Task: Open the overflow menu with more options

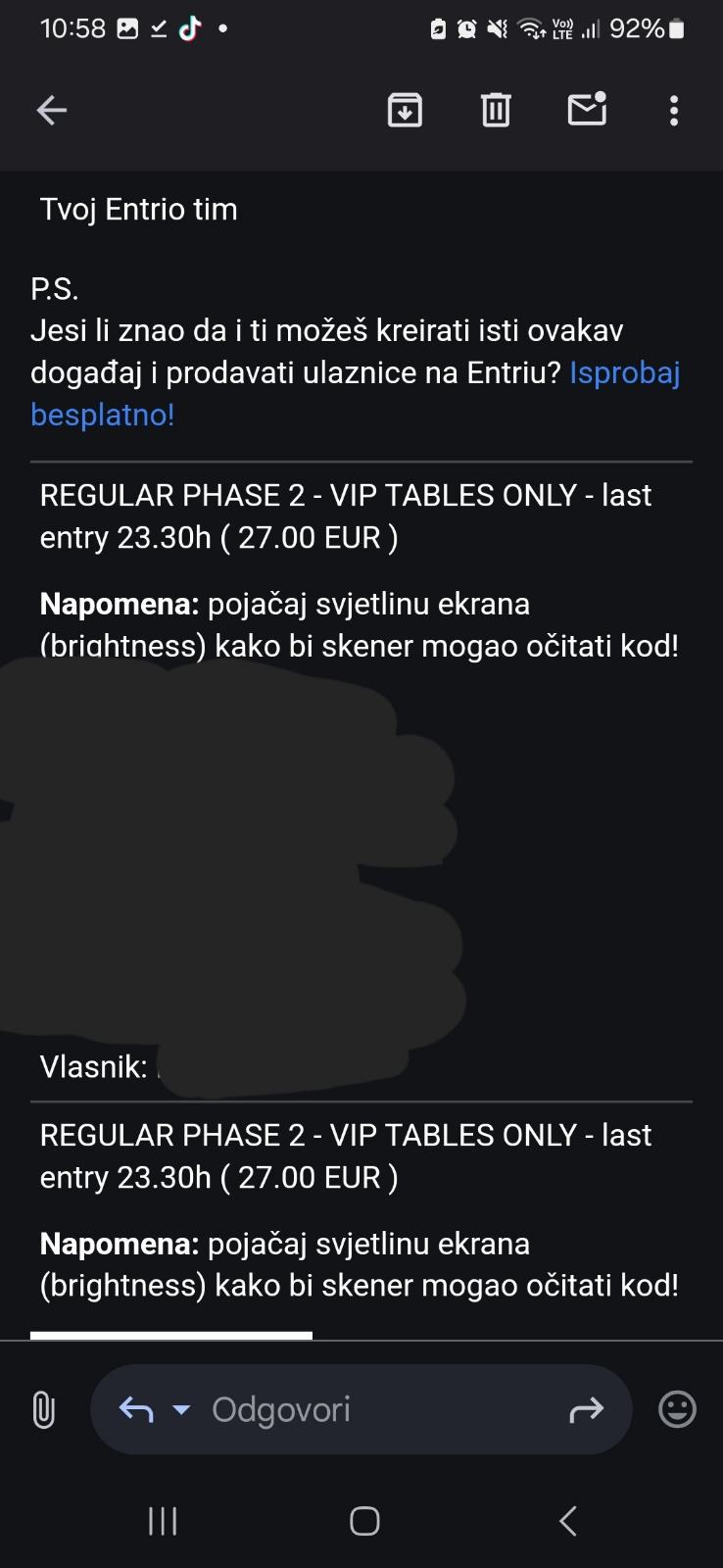Action: [x=673, y=111]
